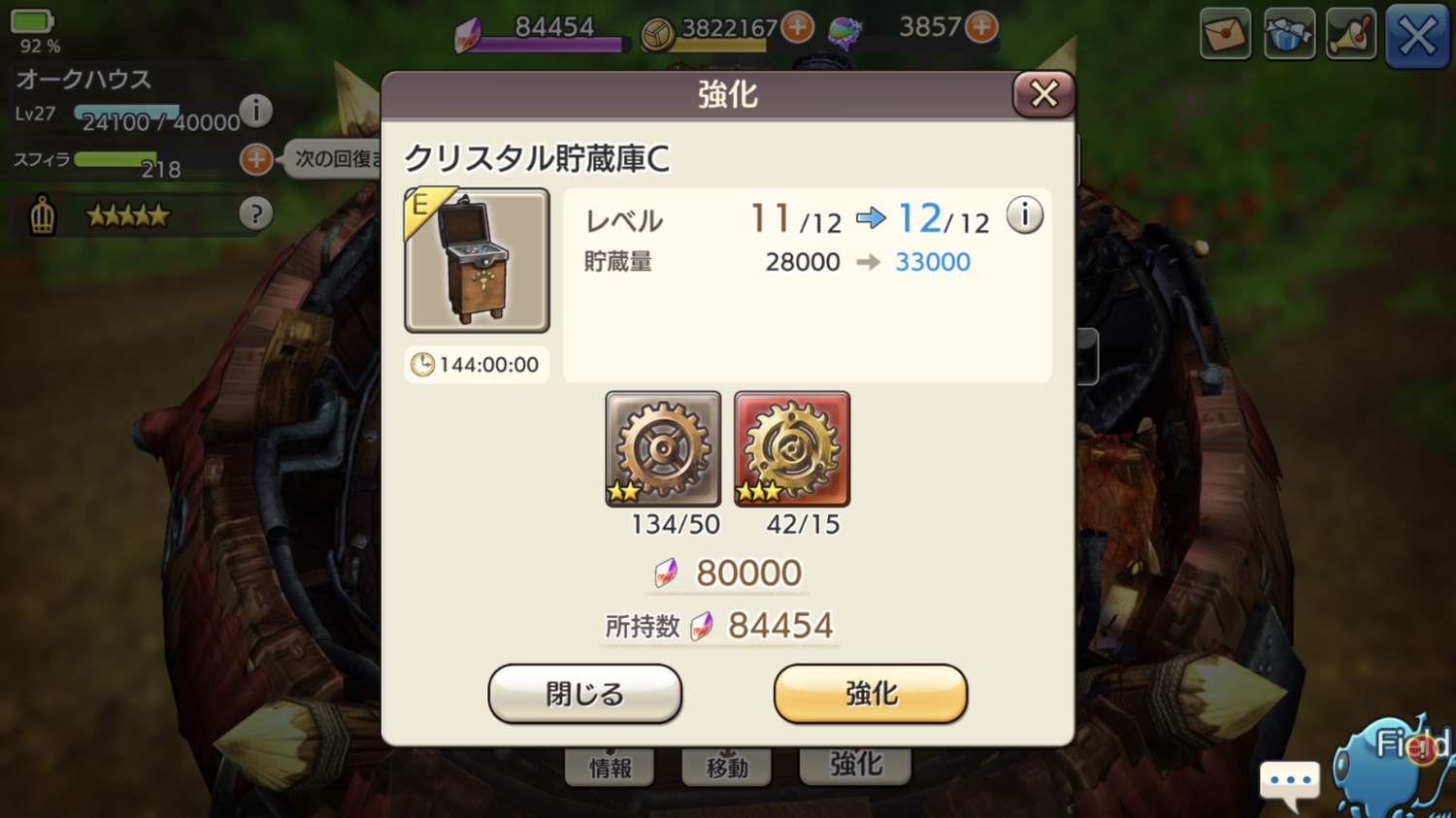This screenshot has width=1456, height=818.
Task: Add gems via plus next to 3857
Action: [x=981, y=27]
